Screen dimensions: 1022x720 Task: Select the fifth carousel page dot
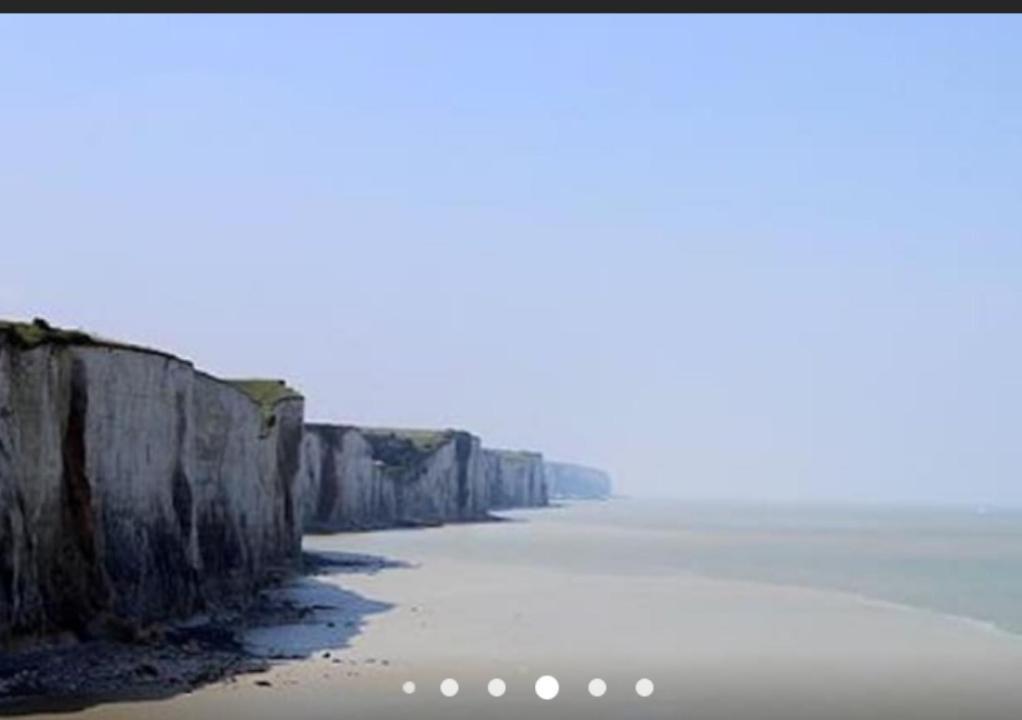597,688
